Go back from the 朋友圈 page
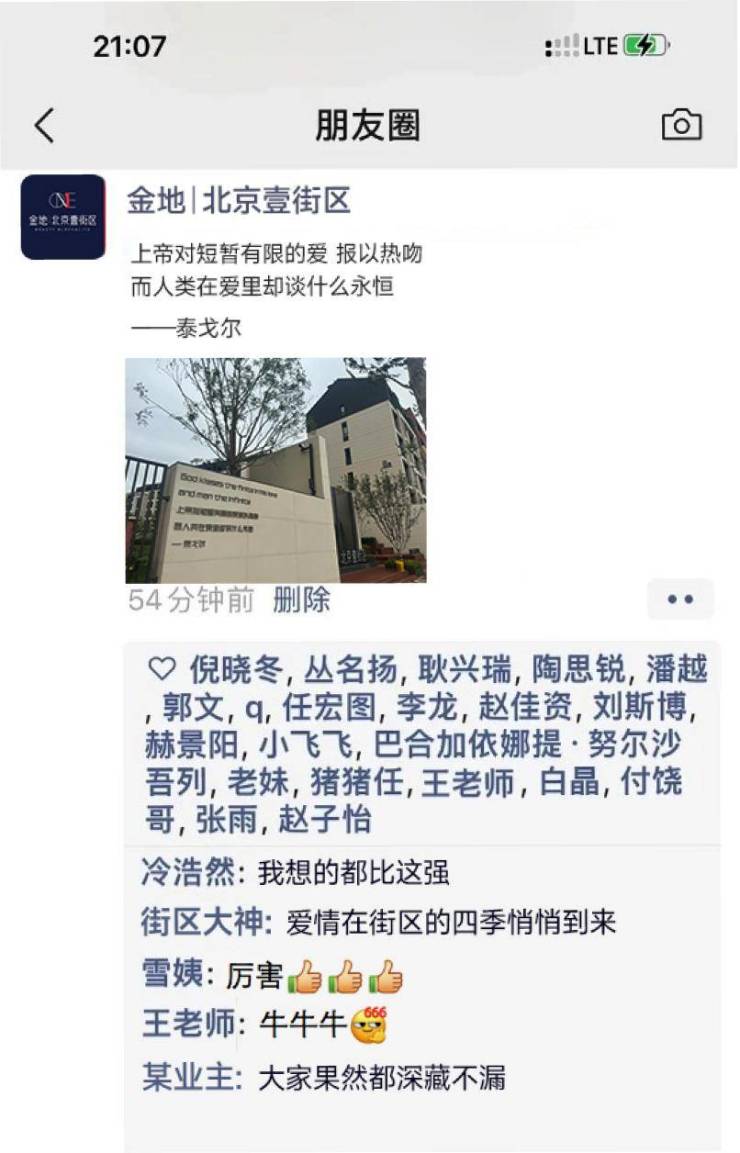The image size is (740, 1153). pos(44,126)
